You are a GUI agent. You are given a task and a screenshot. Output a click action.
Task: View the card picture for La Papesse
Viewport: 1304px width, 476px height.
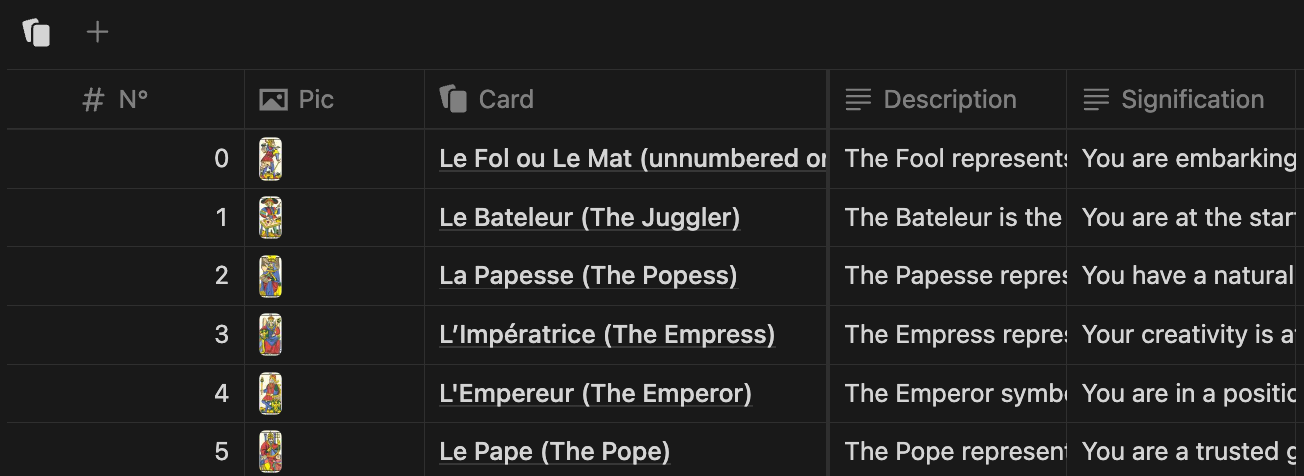[270, 276]
